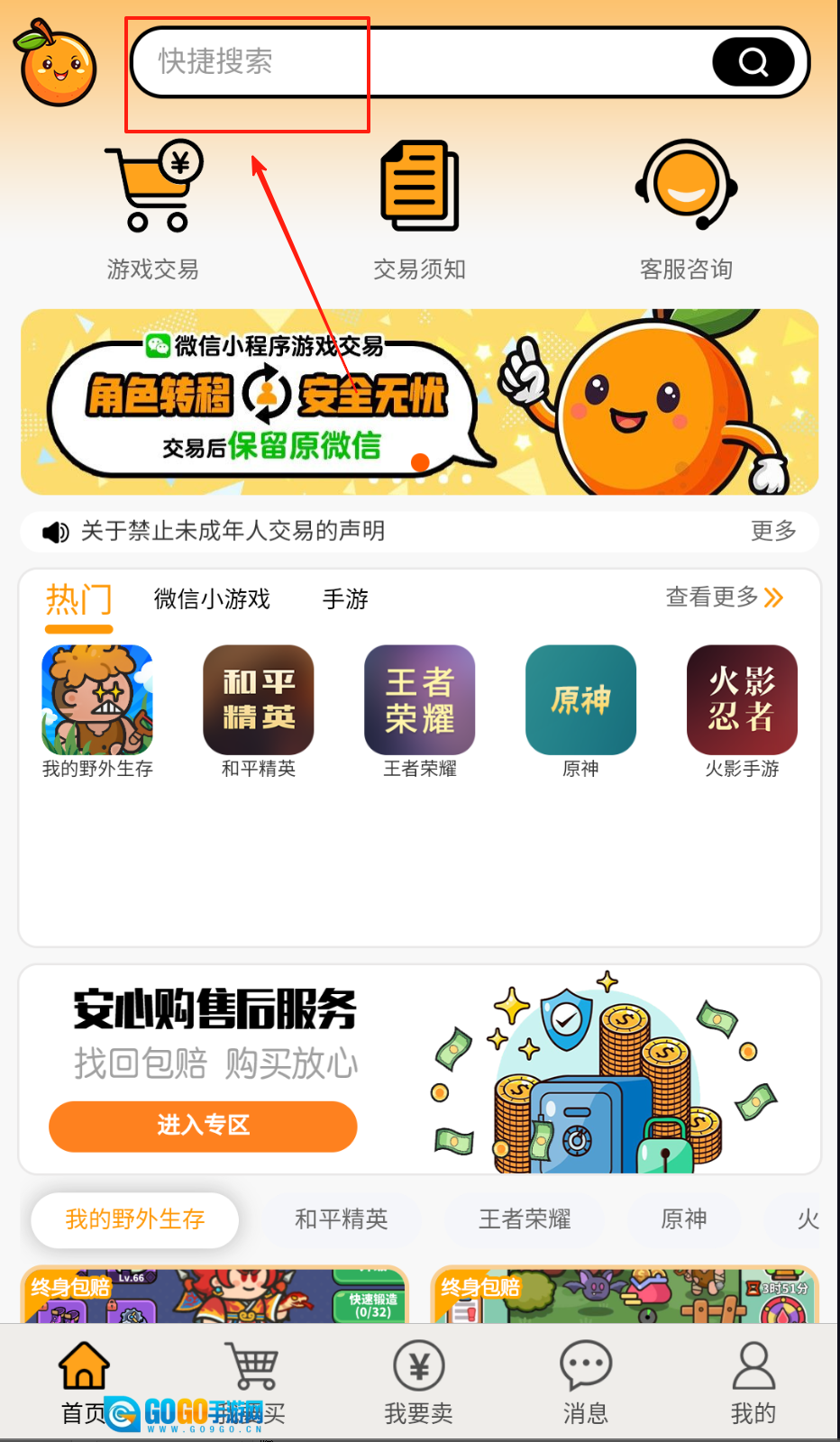Viewport: 840px width, 1442px height.
Task: Tap 查看更多 for more games
Action: [724, 598]
